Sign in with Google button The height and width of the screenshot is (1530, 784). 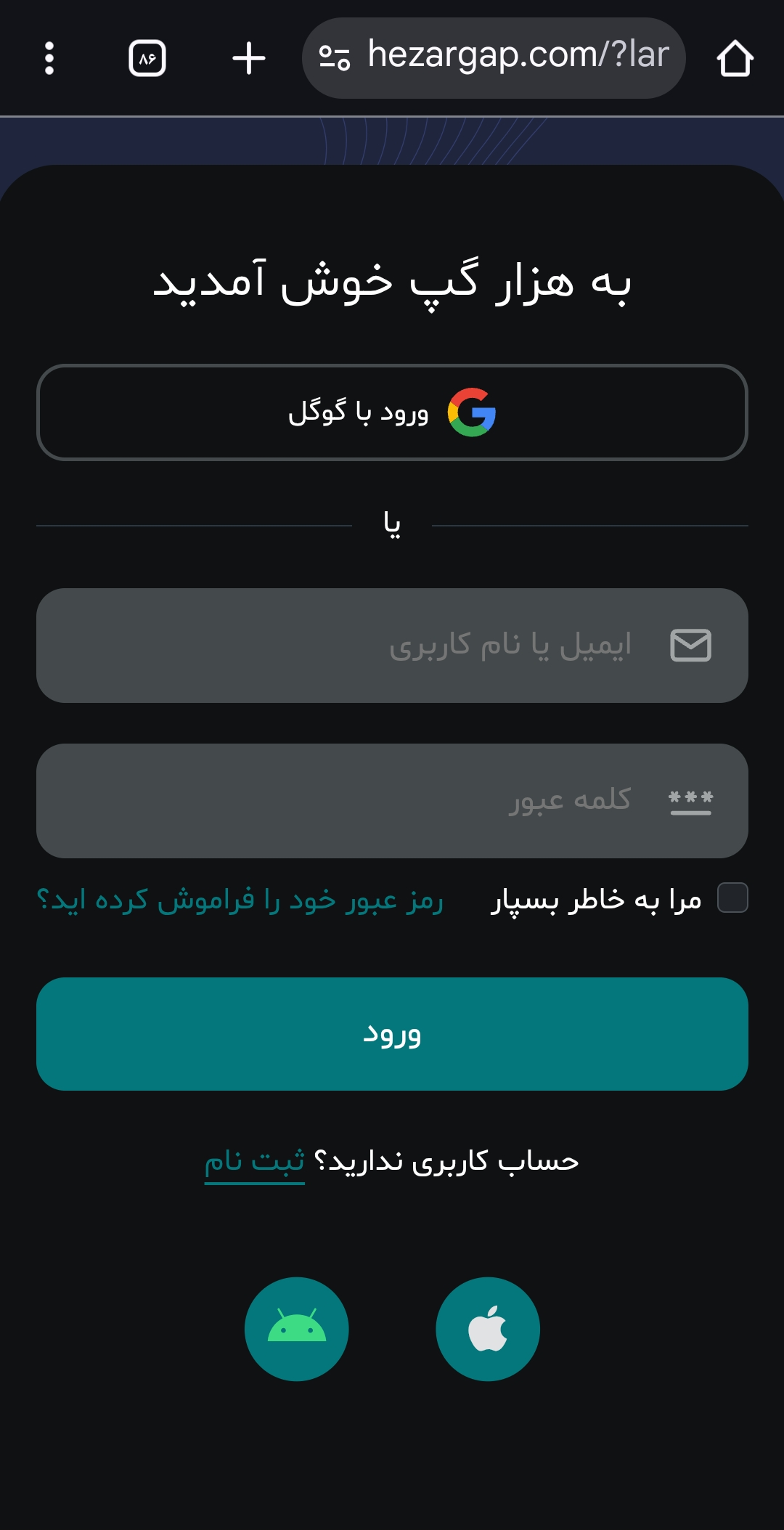(x=392, y=412)
